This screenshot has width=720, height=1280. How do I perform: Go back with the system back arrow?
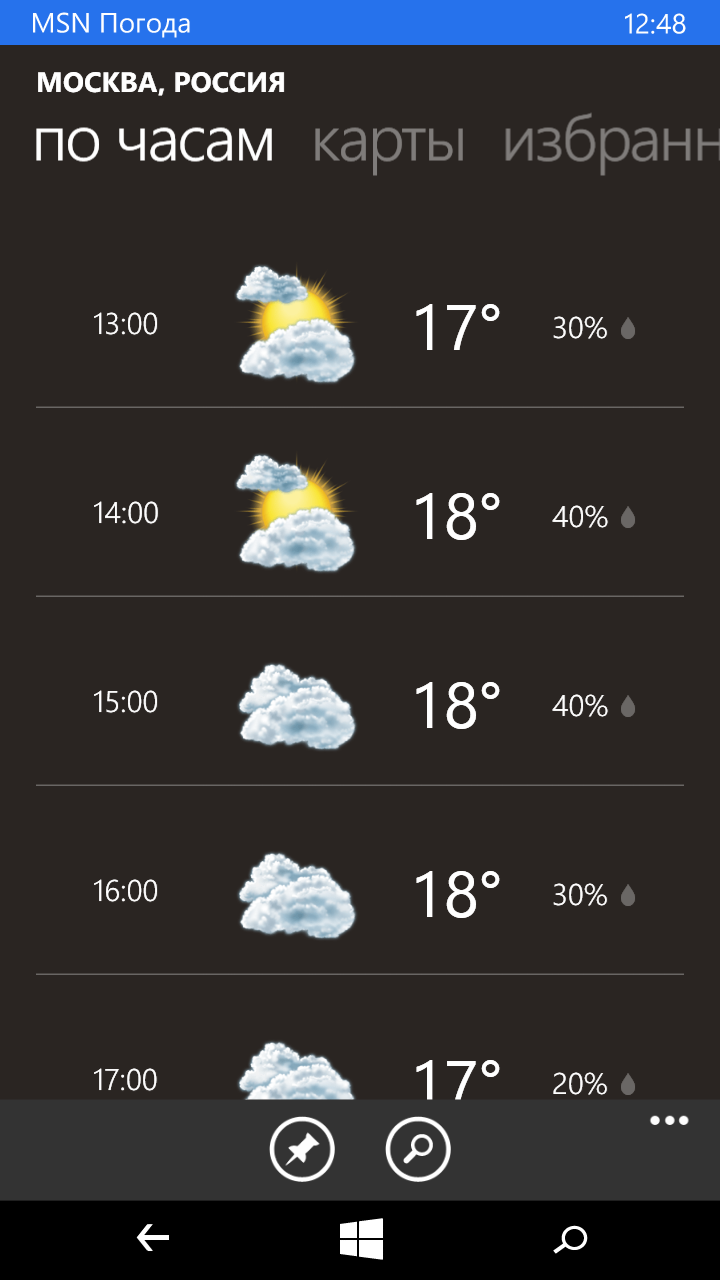click(153, 1240)
